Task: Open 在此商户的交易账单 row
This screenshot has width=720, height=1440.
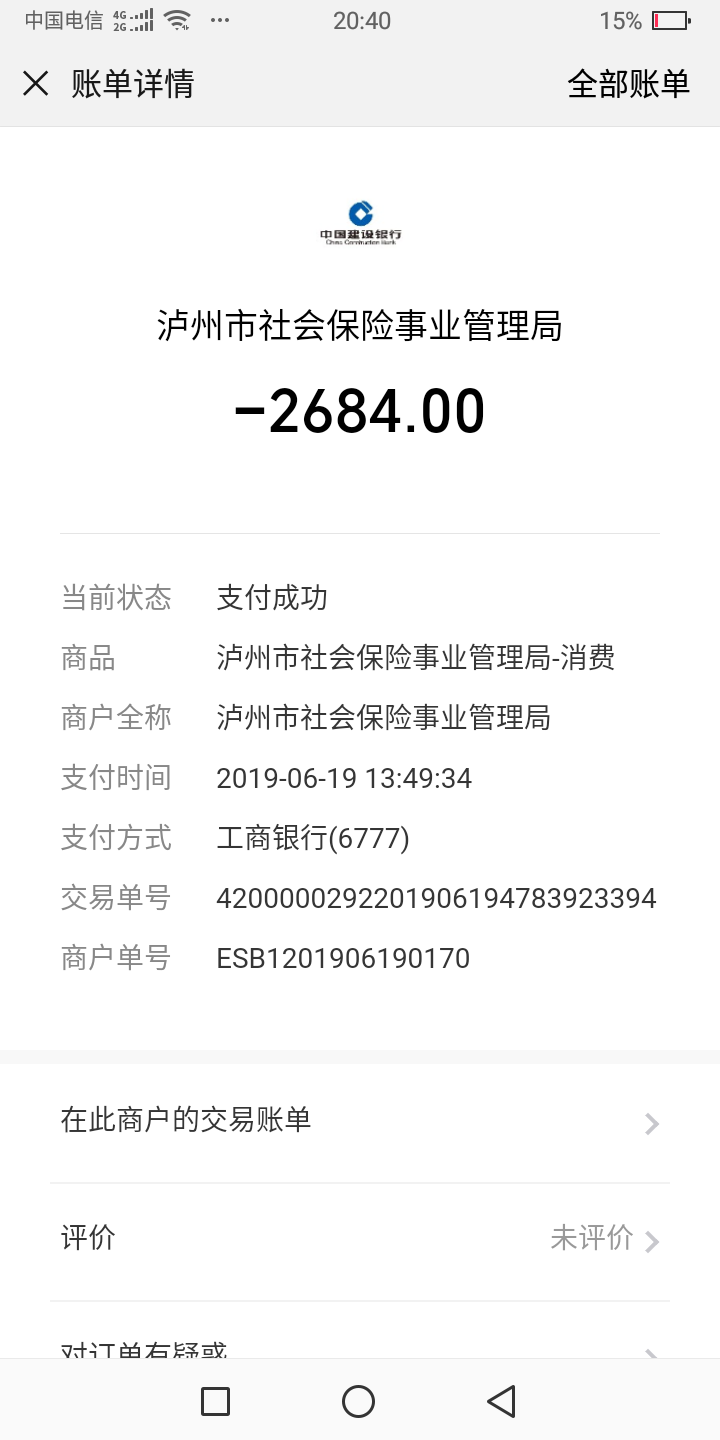Action: pos(360,1122)
